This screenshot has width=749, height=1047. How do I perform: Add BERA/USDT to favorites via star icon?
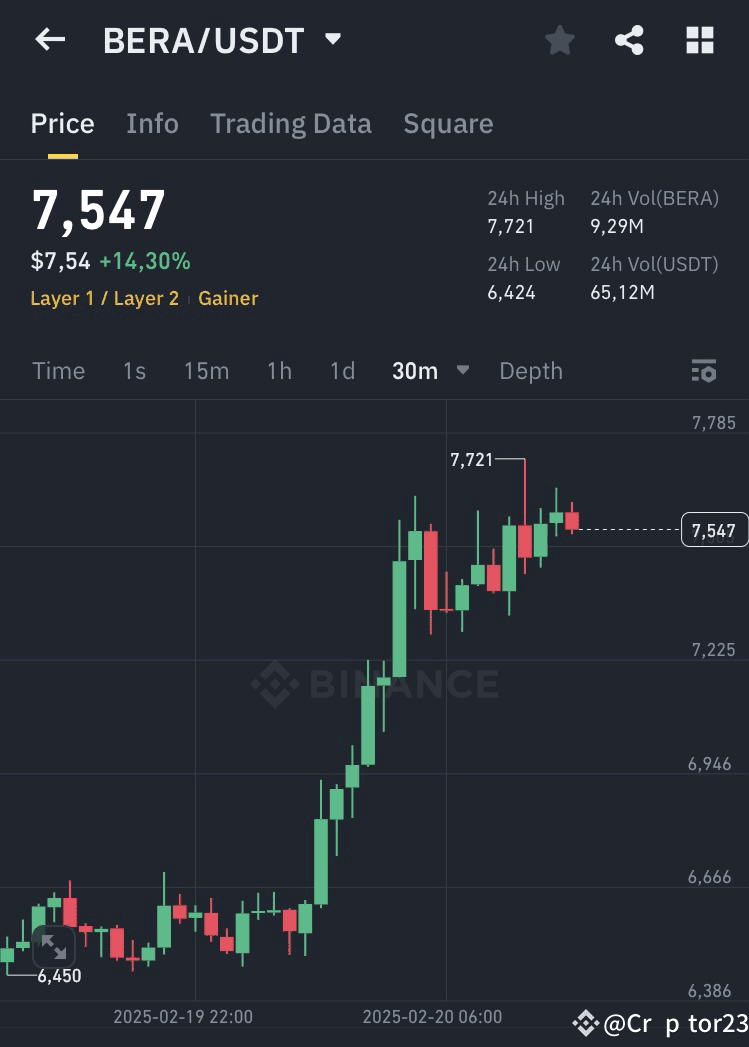pos(559,40)
